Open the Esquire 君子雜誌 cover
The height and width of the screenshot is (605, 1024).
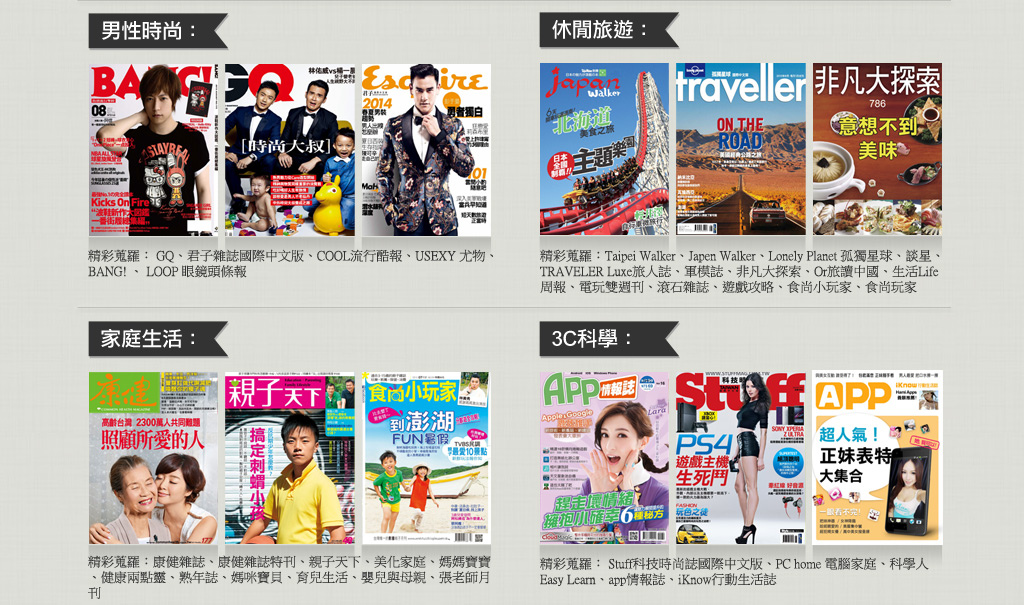point(426,150)
